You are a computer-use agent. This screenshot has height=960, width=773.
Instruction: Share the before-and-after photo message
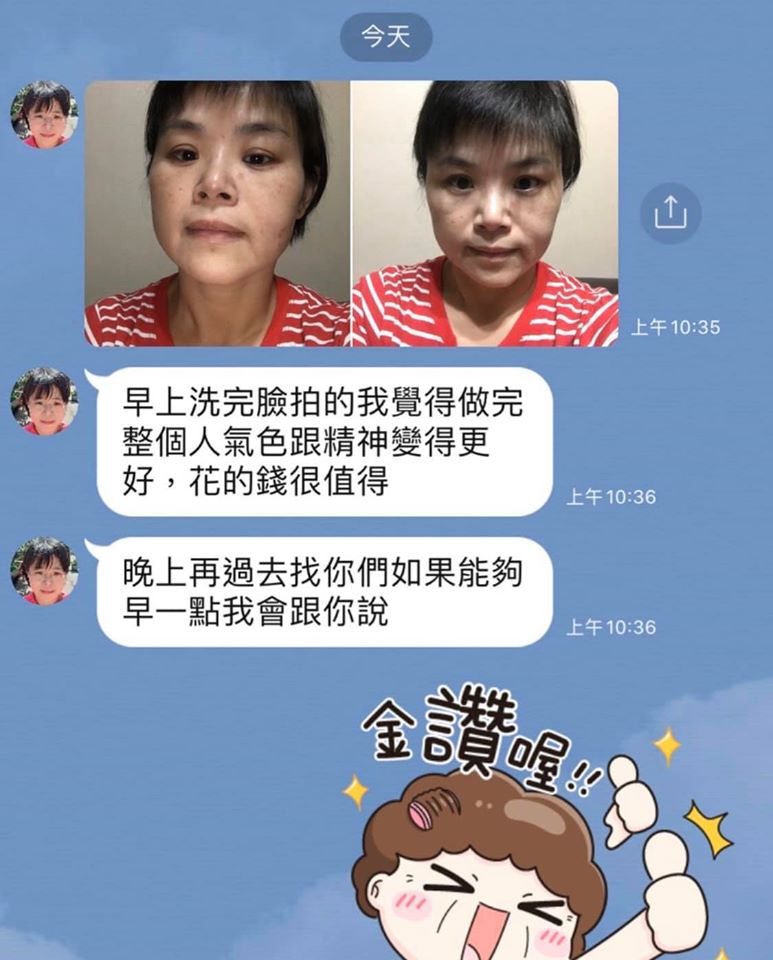pos(670,213)
